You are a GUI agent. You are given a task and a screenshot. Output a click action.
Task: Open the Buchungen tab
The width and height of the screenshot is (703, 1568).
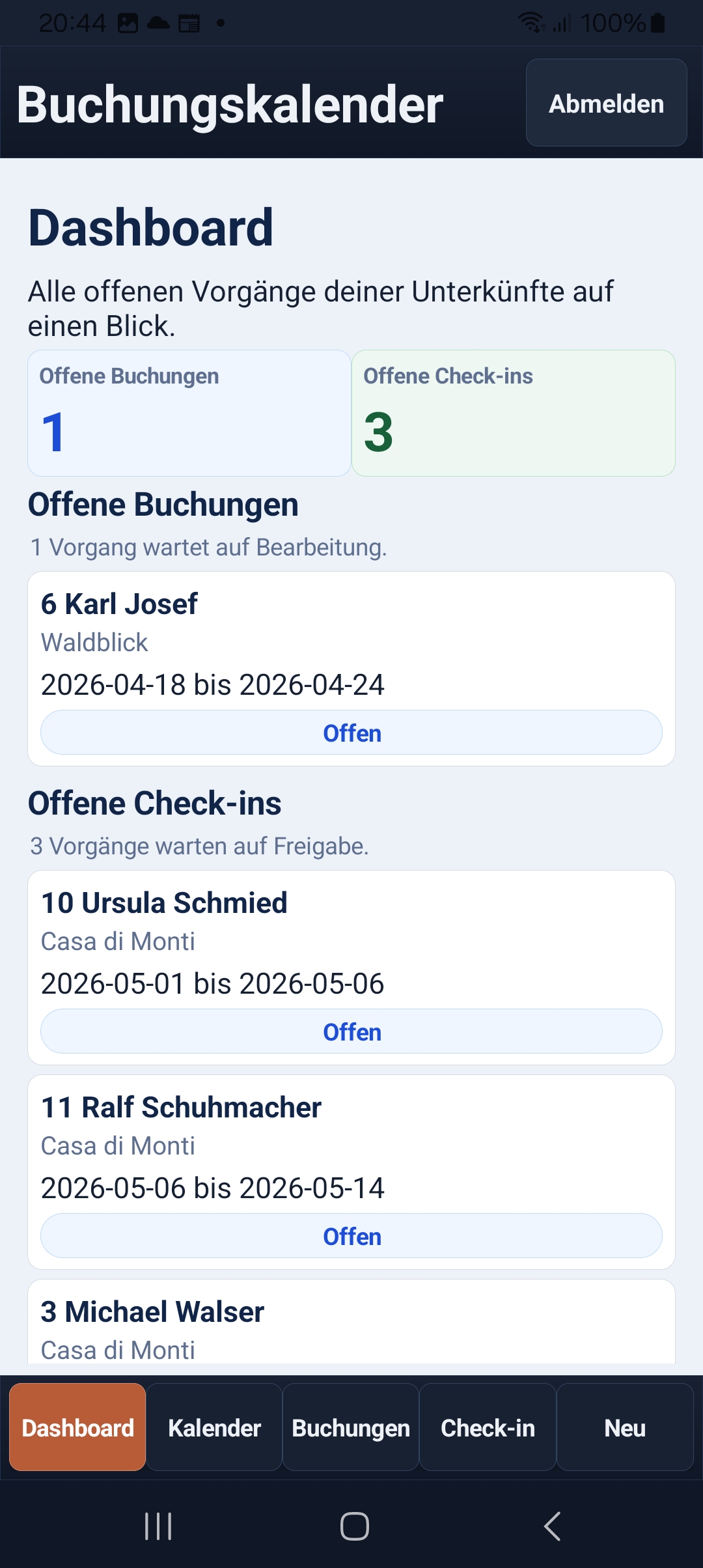(x=350, y=1427)
